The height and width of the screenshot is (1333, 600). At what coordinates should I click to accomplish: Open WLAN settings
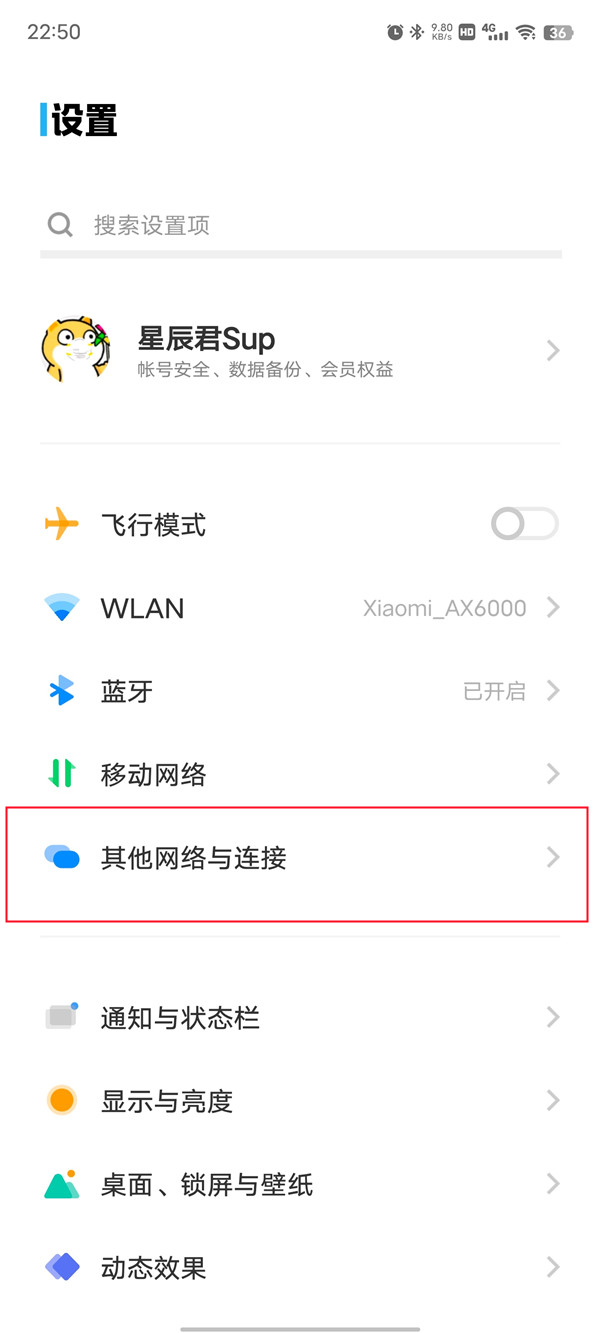[300, 608]
